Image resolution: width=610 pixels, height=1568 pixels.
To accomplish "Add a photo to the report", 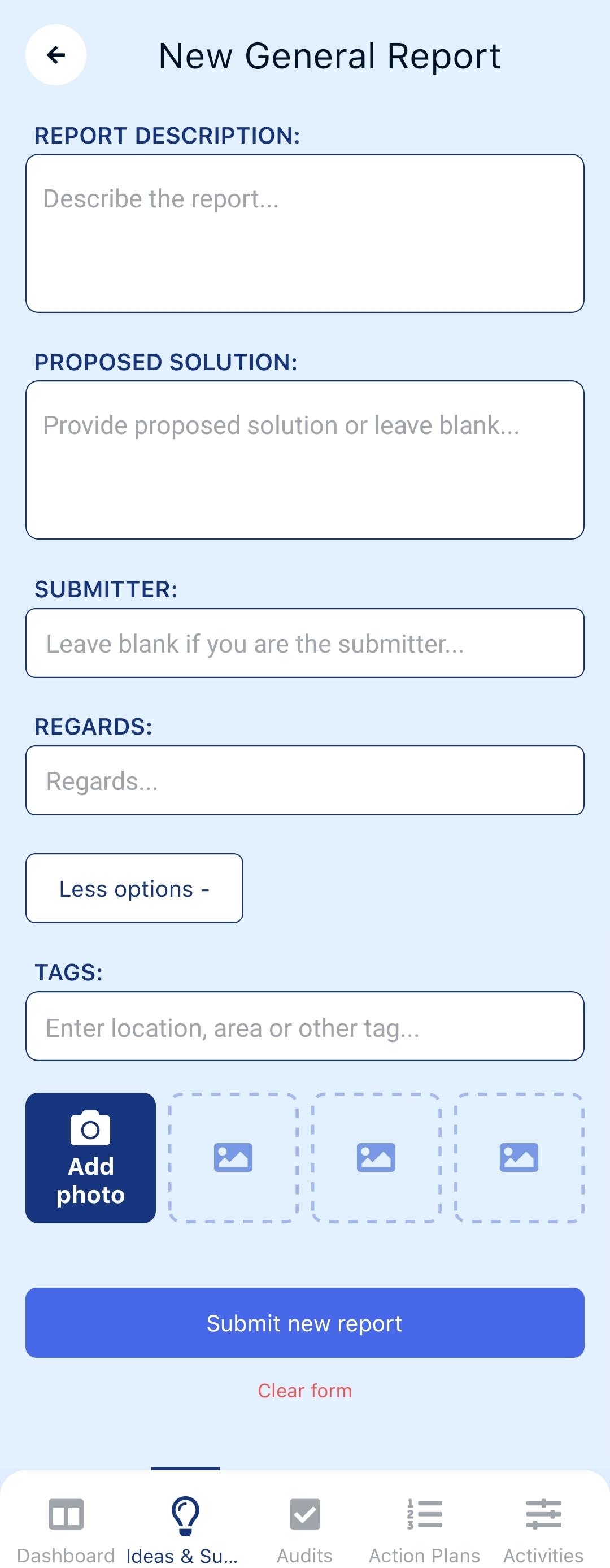I will 90,1158.
